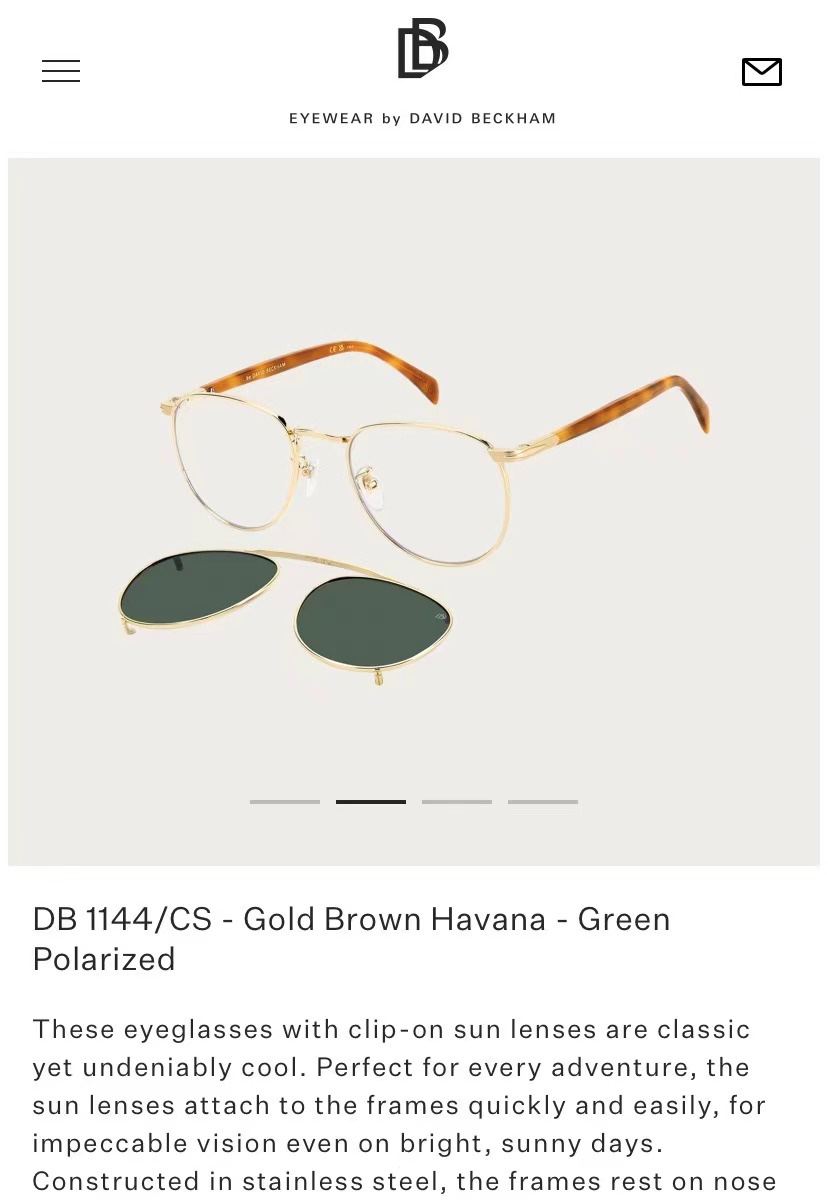The width and height of the screenshot is (828, 1203).
Task: Jump to the third image indicator
Action: pos(457,801)
